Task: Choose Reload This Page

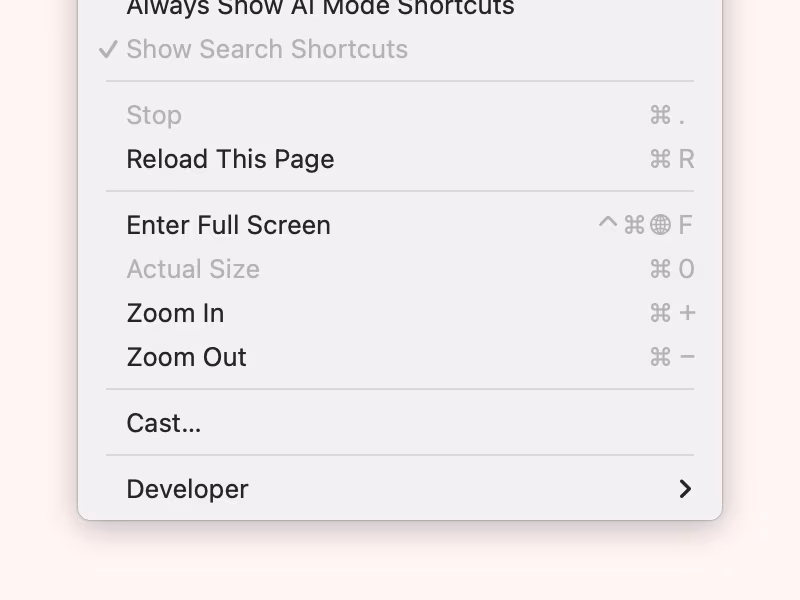Action: click(x=230, y=159)
